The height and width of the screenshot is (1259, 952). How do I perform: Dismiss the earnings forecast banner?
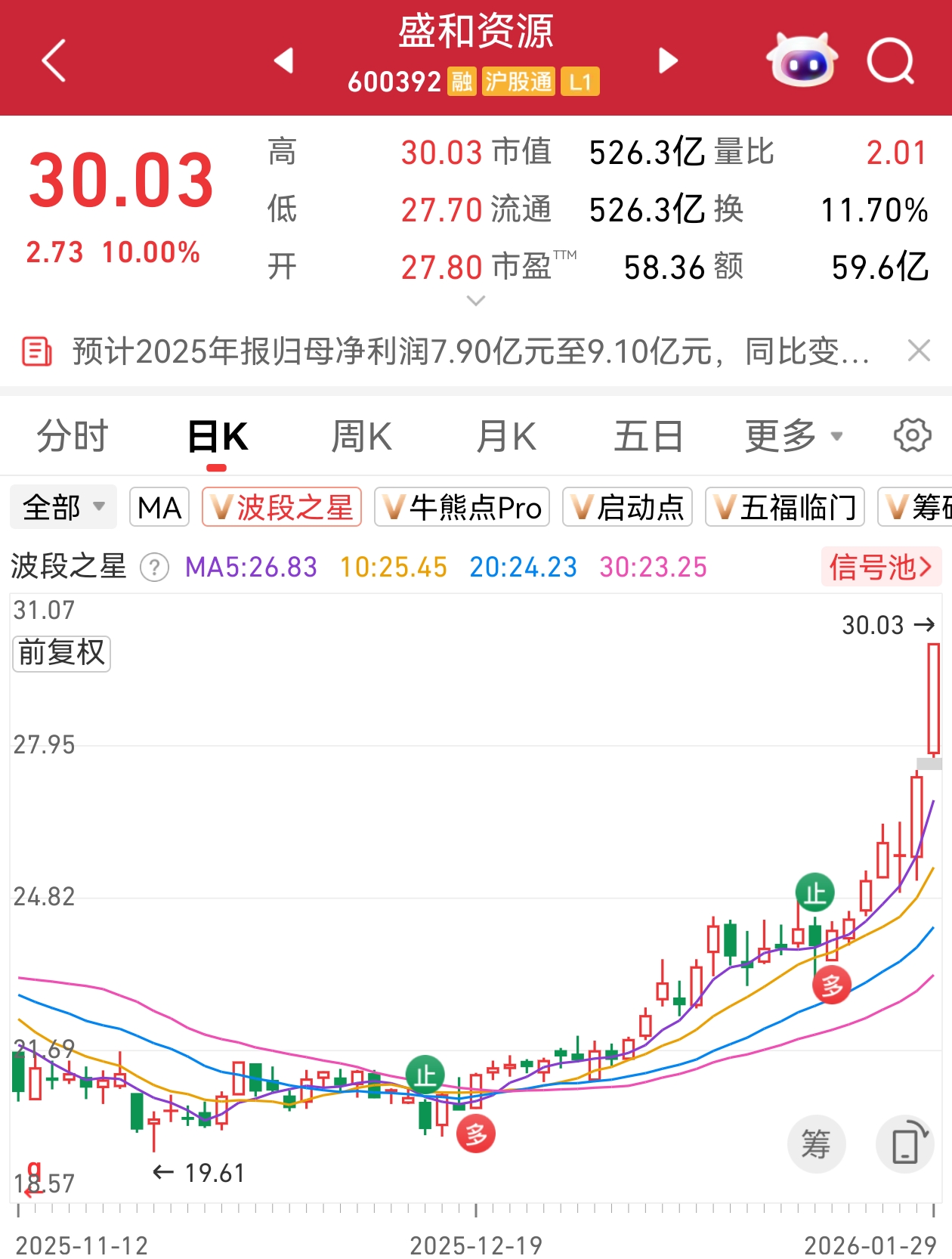tap(919, 351)
